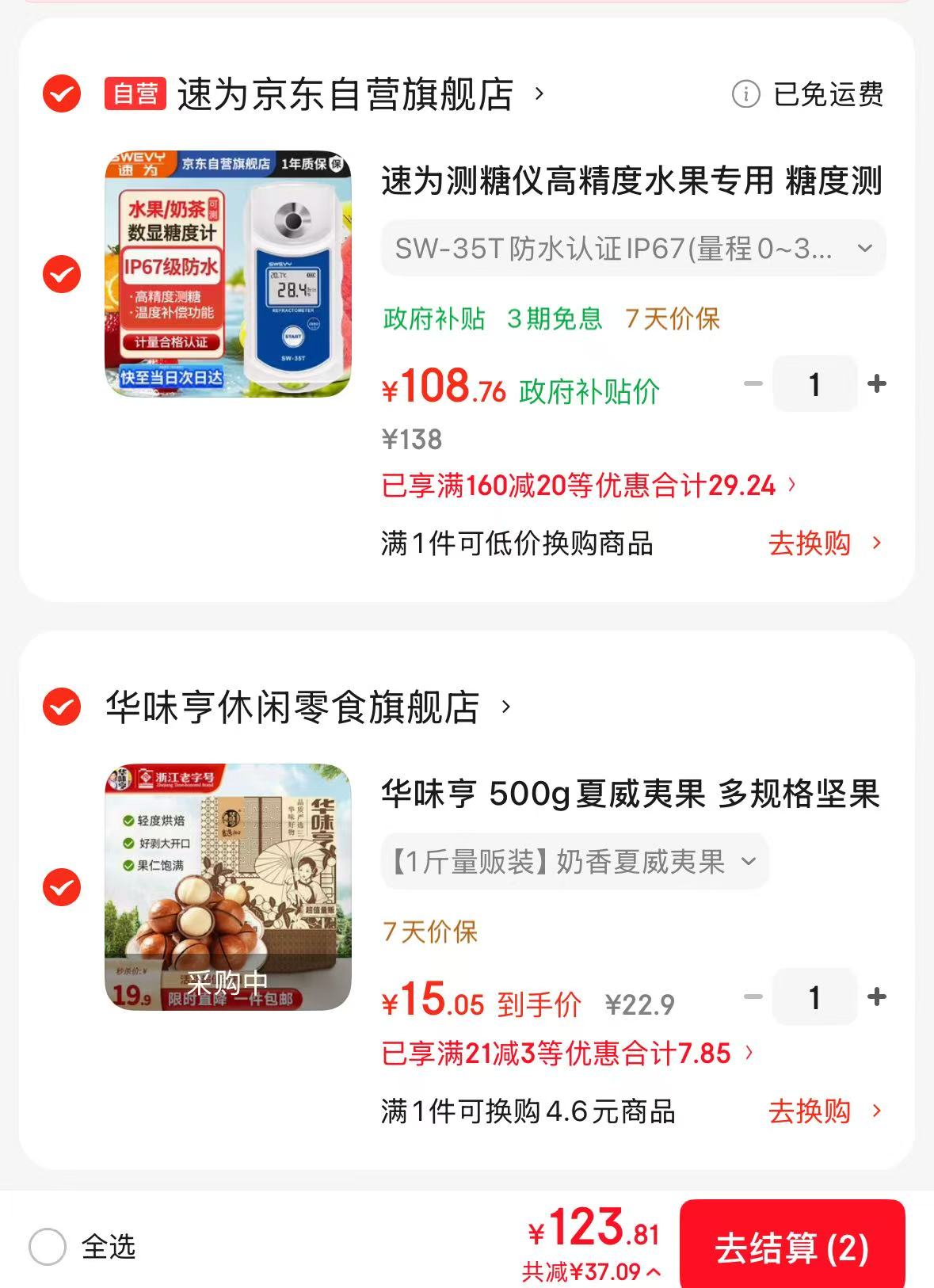The width and height of the screenshot is (934, 1288).
Task: Open the 速为京东自营旗舰店 store page
Action: pos(346,94)
